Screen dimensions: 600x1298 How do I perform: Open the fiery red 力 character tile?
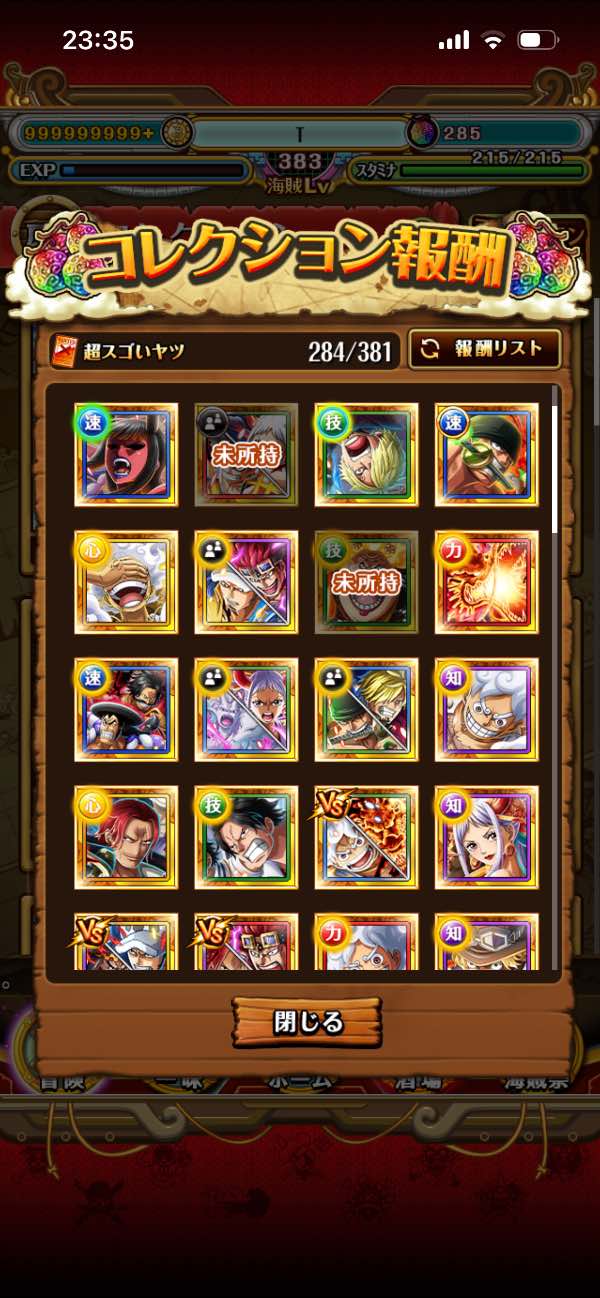tap(486, 582)
